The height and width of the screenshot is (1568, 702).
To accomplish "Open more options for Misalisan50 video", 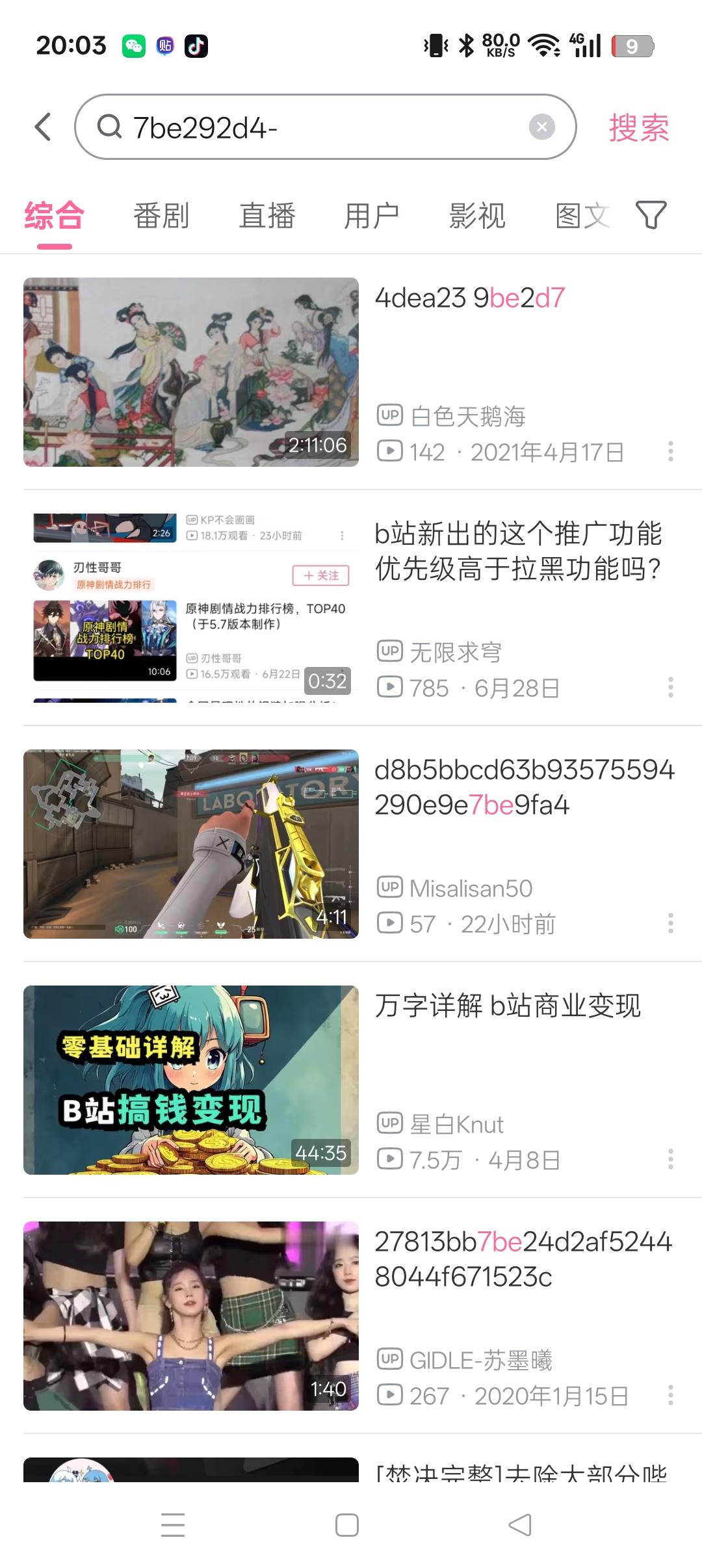I will click(670, 923).
